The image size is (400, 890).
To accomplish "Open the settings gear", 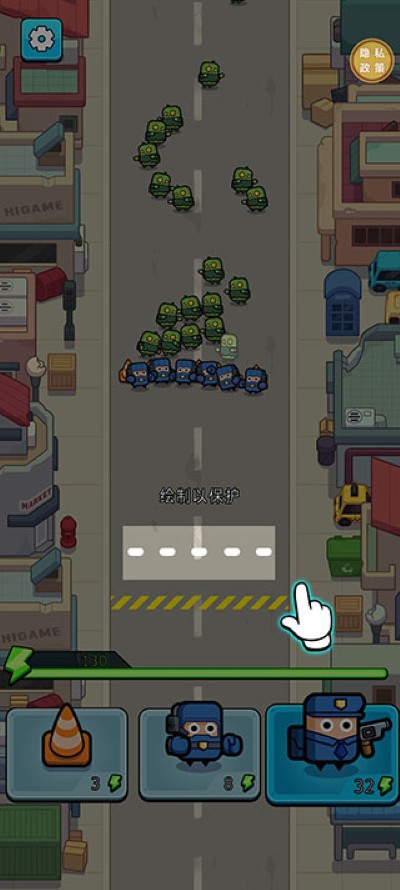I will pyautogui.click(x=41, y=39).
